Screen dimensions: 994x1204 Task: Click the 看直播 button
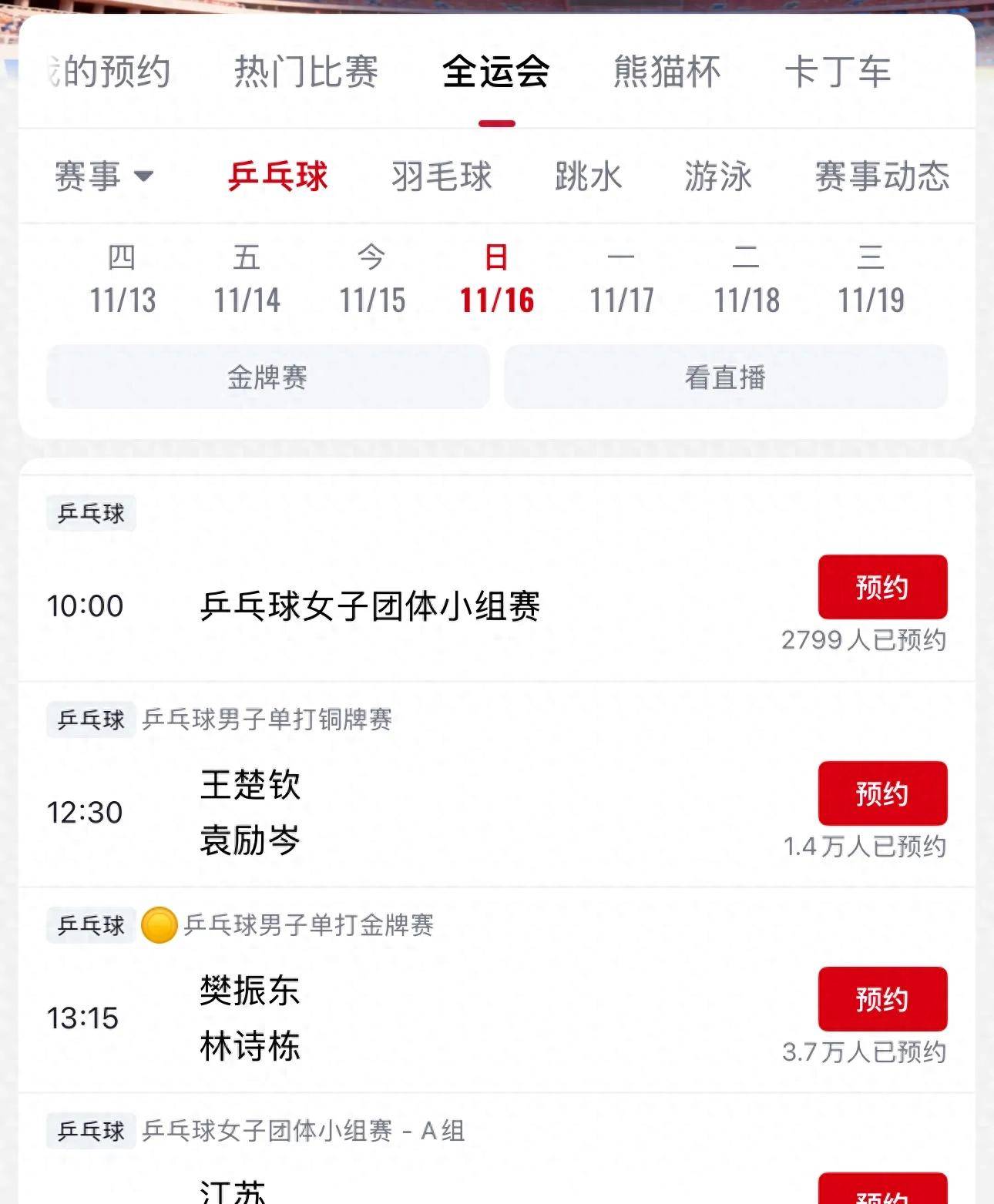point(725,377)
